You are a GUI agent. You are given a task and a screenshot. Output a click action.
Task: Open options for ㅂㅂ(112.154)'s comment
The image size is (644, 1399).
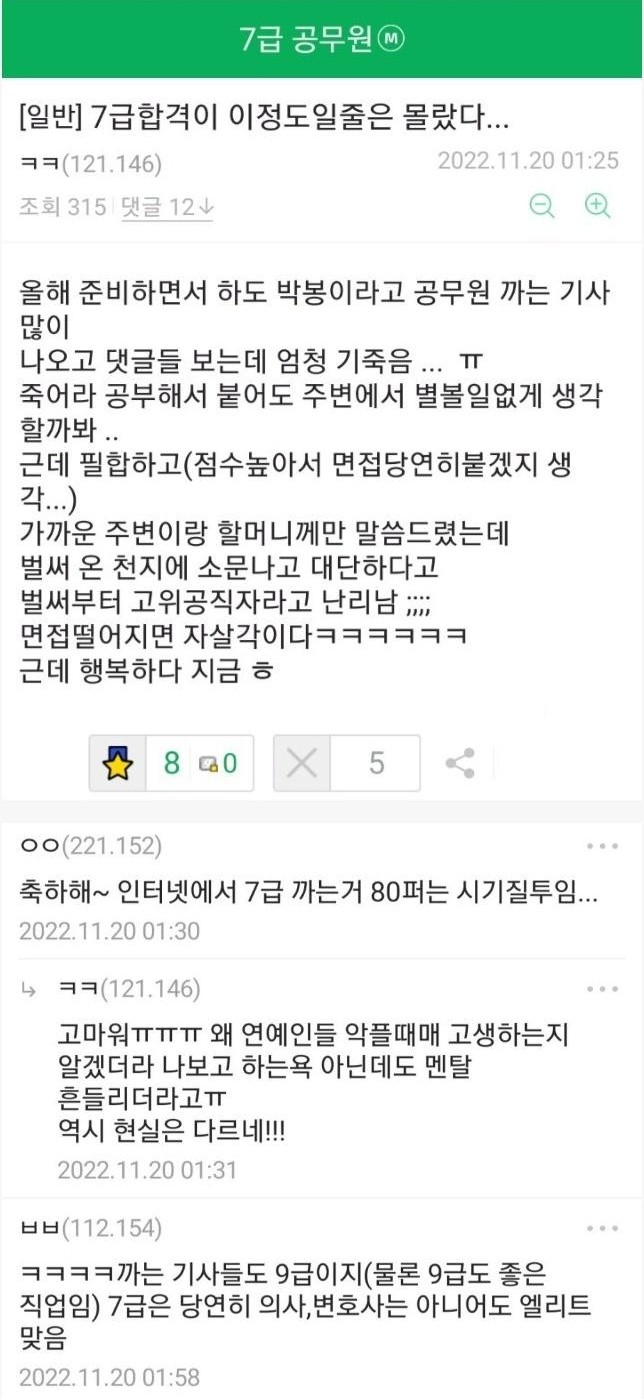pyautogui.click(x=602, y=1228)
